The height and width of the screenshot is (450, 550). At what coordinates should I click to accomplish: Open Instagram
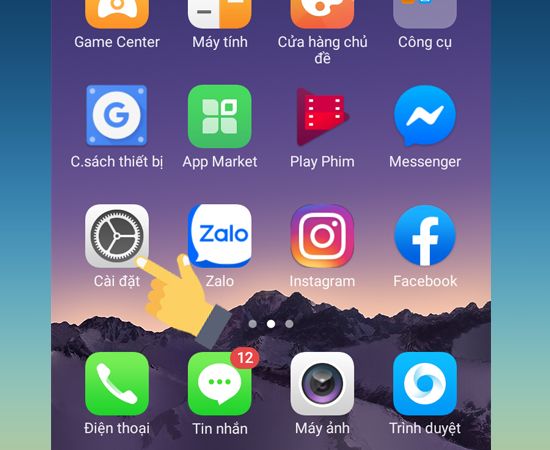tap(322, 236)
